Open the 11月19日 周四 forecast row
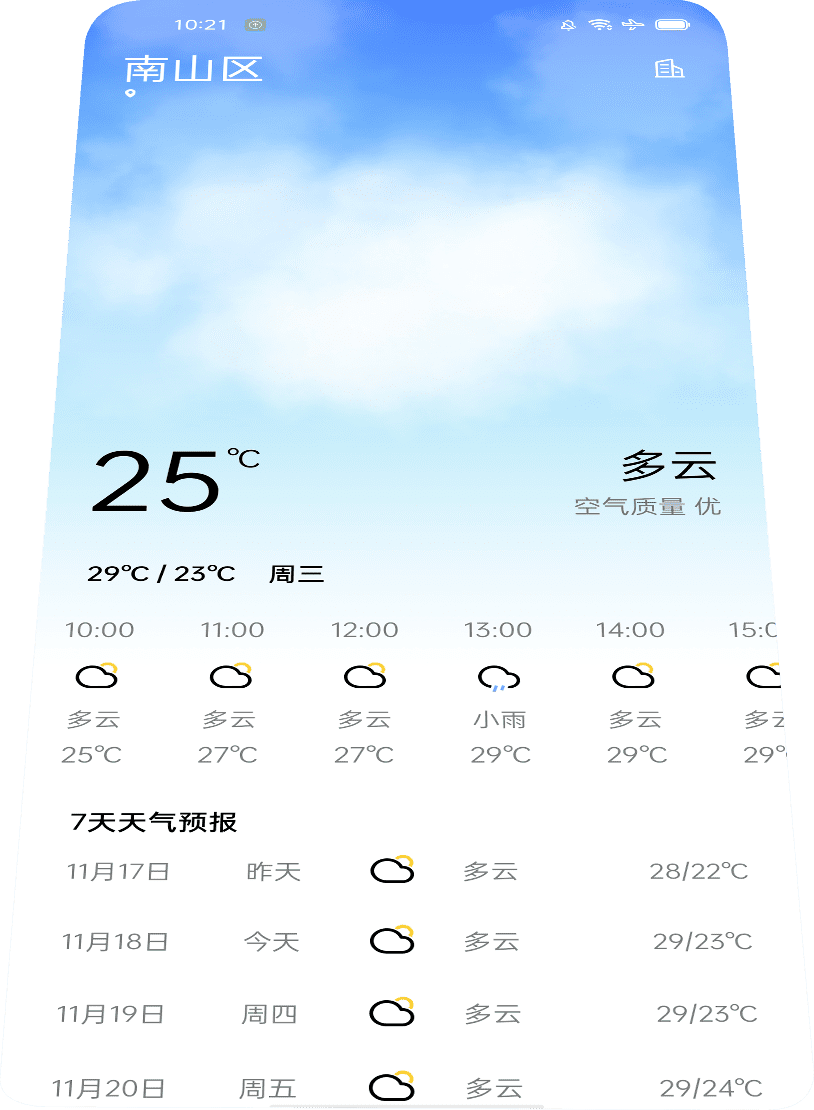Viewport: 814px width, 1110px height. point(407,1013)
